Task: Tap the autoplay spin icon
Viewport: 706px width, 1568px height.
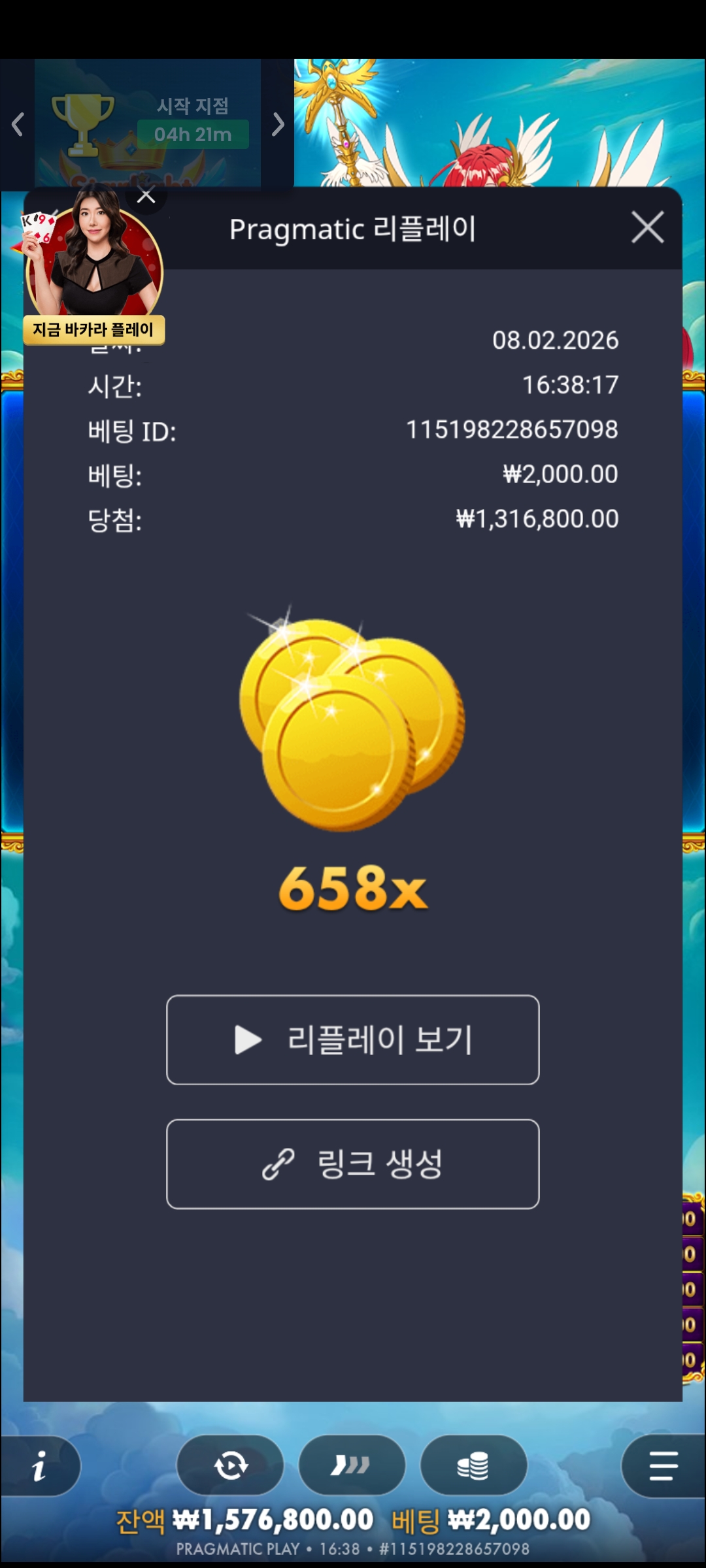Action: tap(230, 1465)
